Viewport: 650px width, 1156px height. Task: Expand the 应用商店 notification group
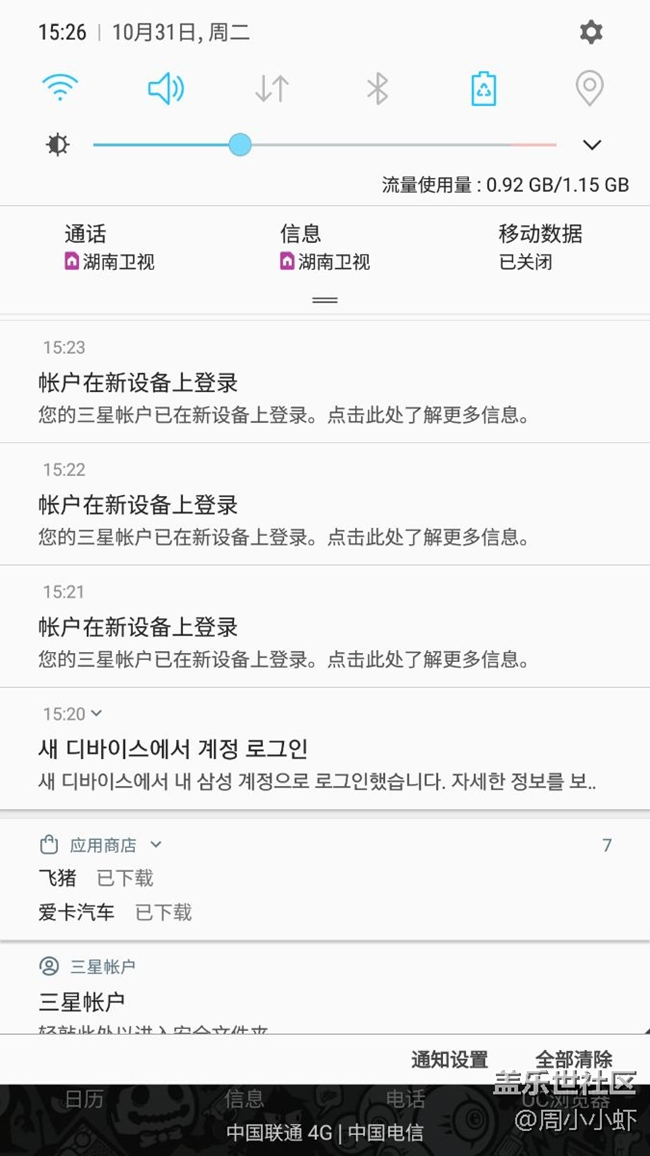(155, 845)
